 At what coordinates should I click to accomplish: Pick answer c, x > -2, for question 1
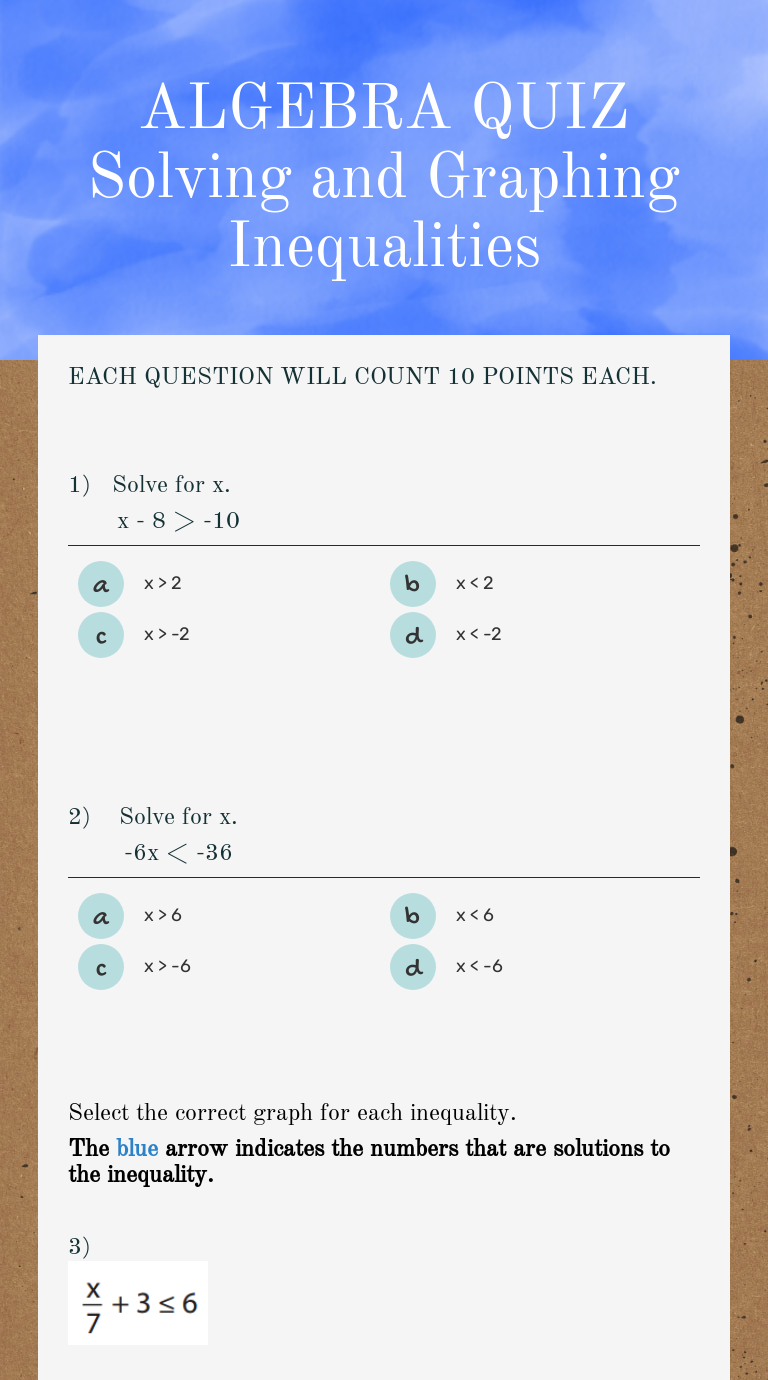tap(101, 635)
